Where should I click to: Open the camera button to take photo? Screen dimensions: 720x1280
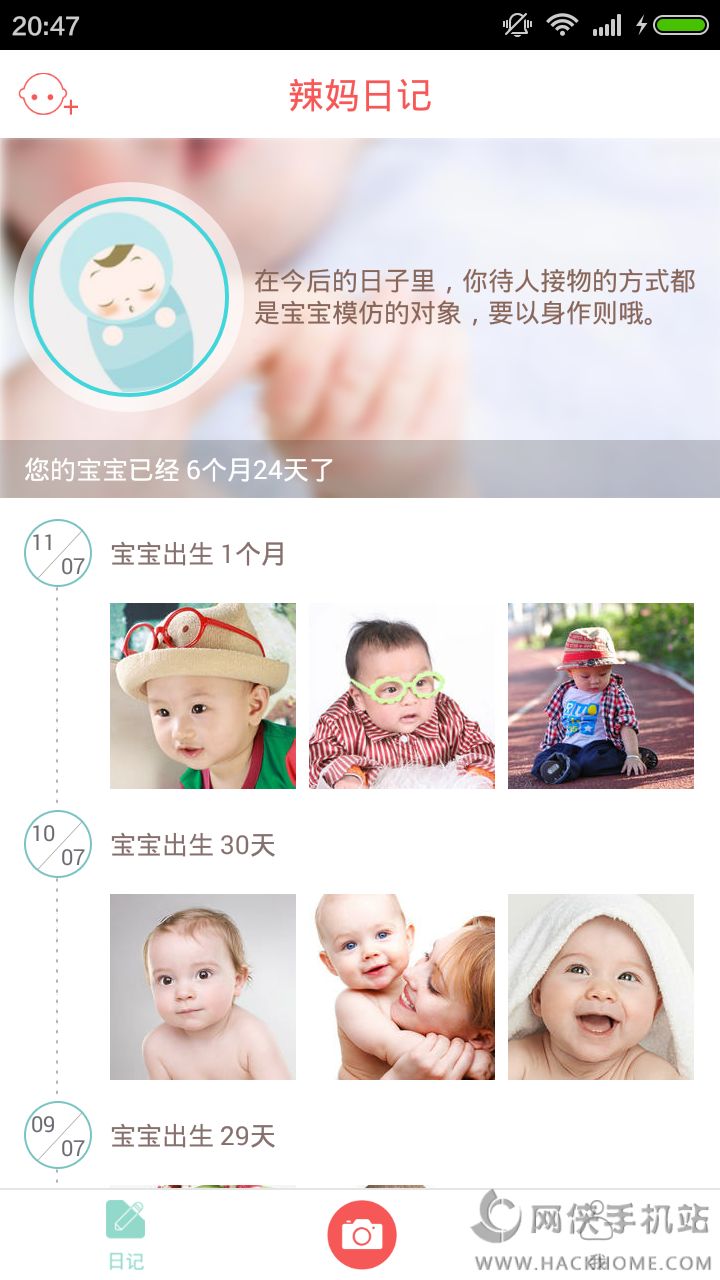point(362,1235)
